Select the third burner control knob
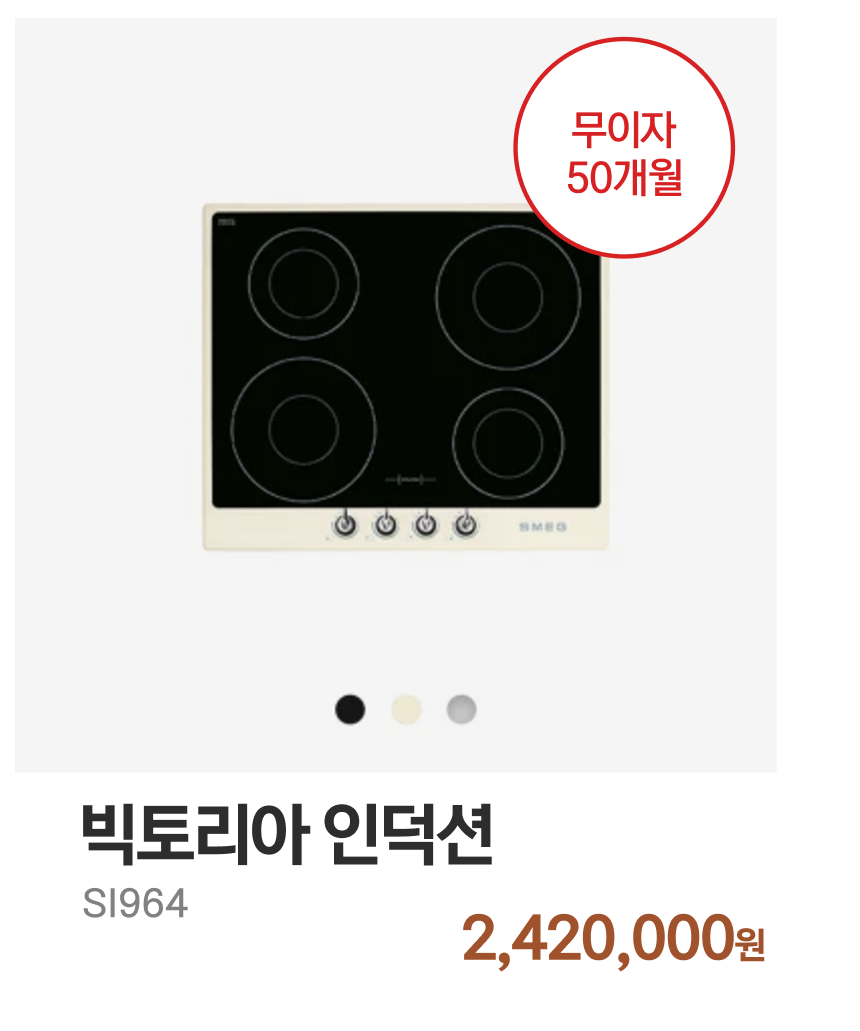The width and height of the screenshot is (860, 1031). (425, 527)
